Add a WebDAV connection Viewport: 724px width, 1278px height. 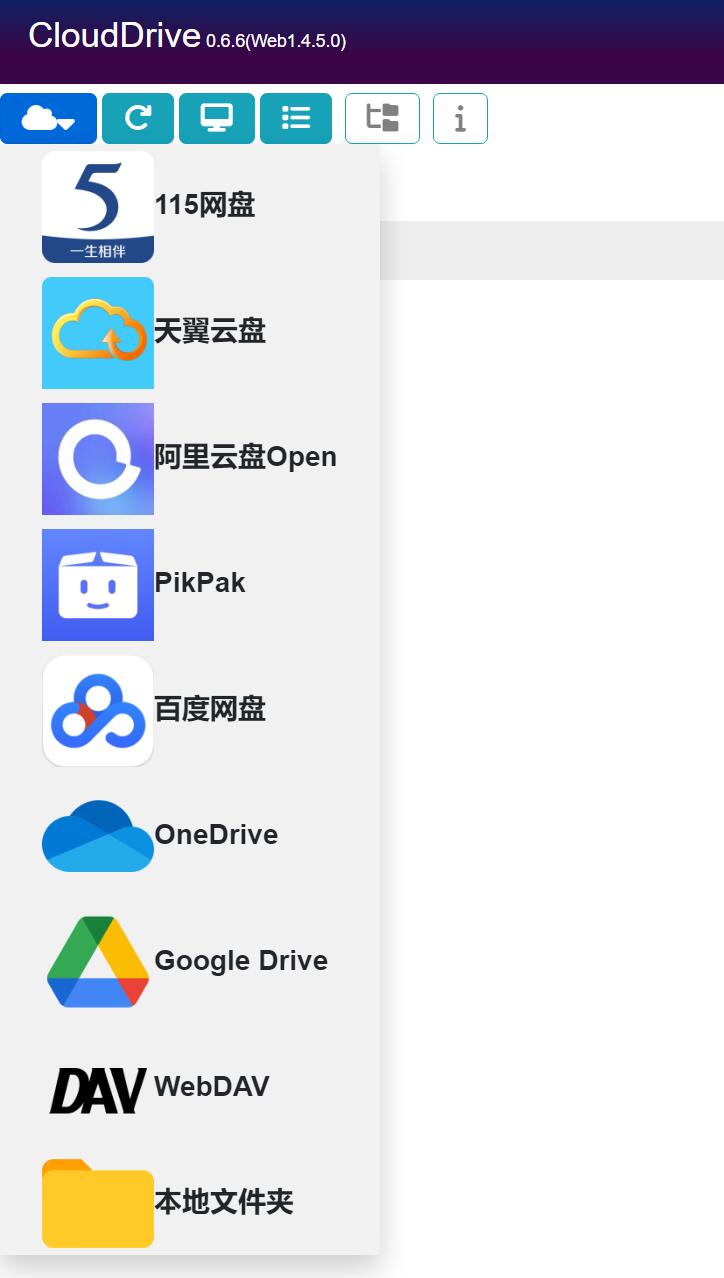pos(190,1088)
